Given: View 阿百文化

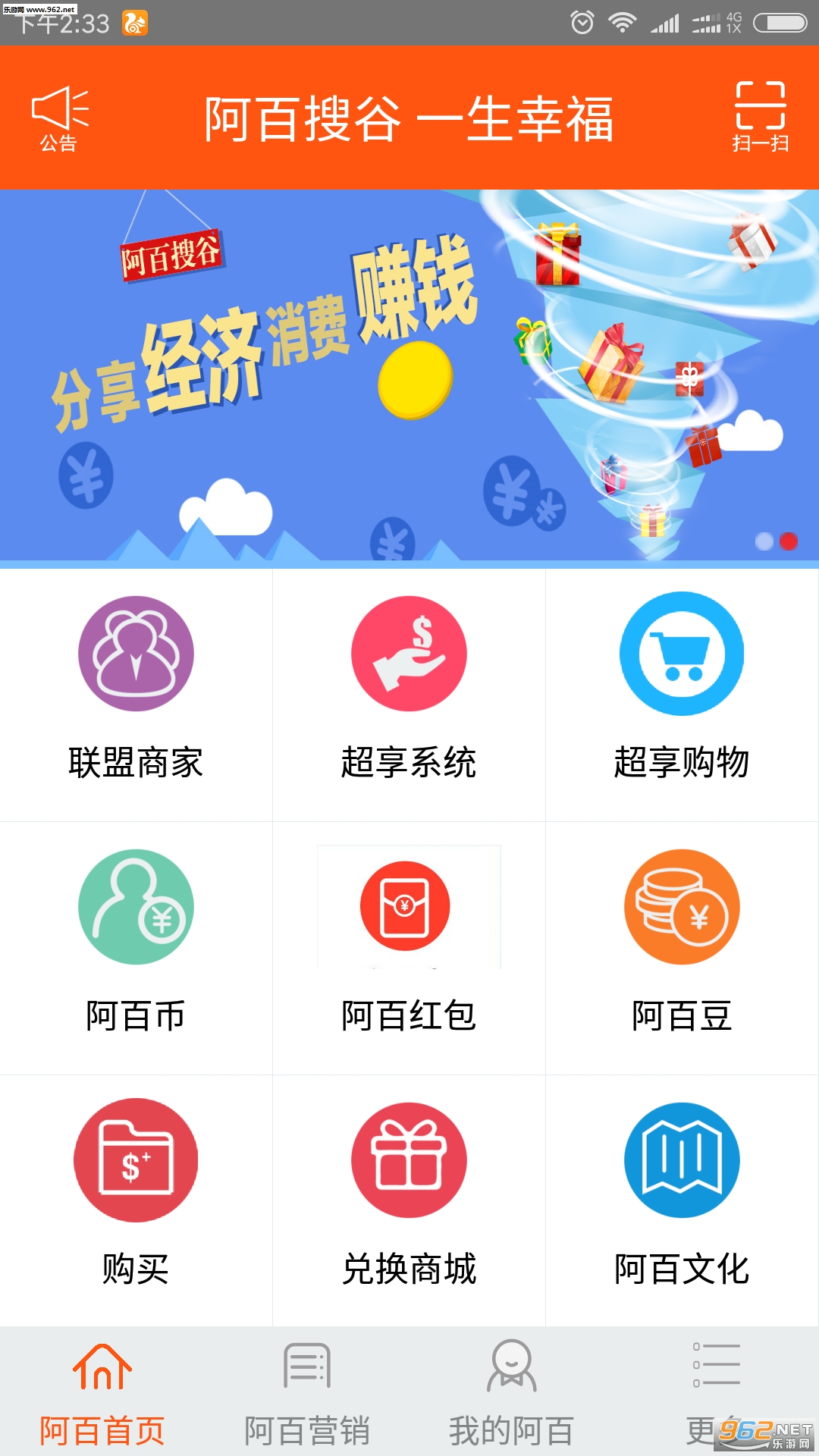Looking at the screenshot, I should click(682, 1201).
